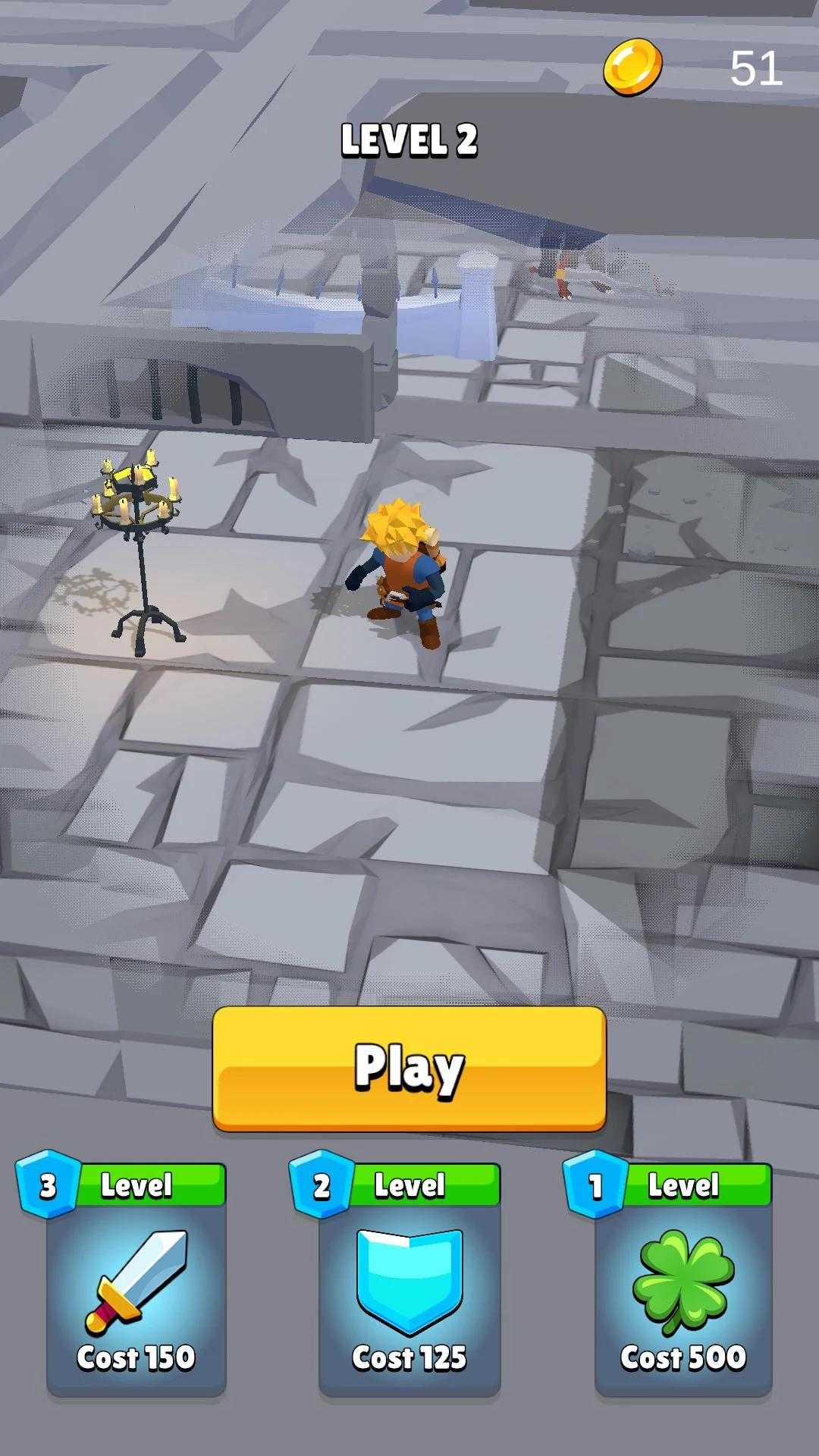Start Level 2 with the Play button
Screen dimensions: 819x1456
(x=409, y=1068)
